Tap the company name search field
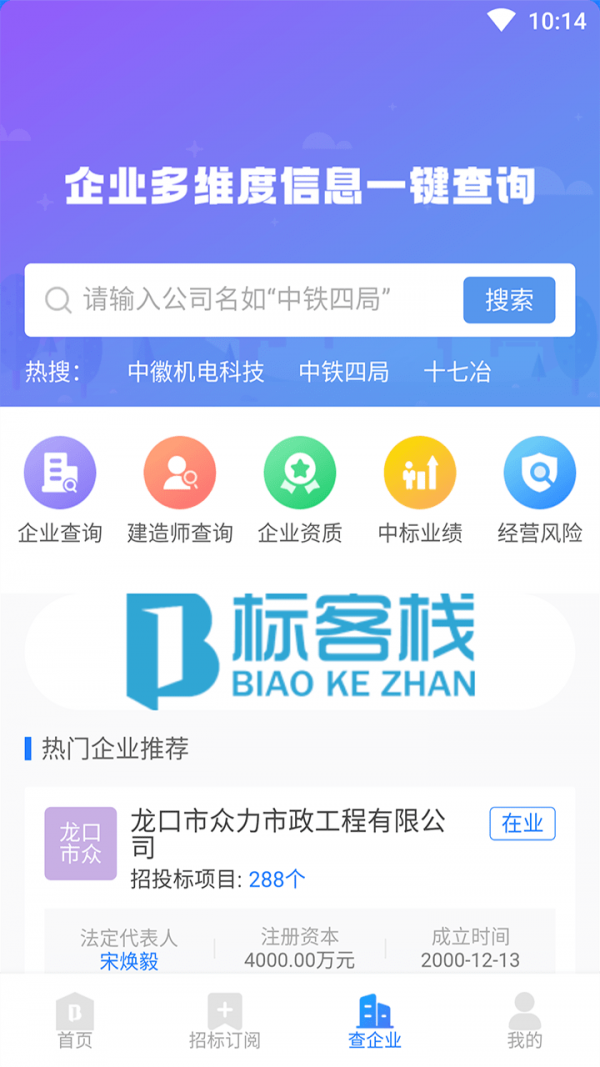This screenshot has height=1067, width=600. point(250,300)
